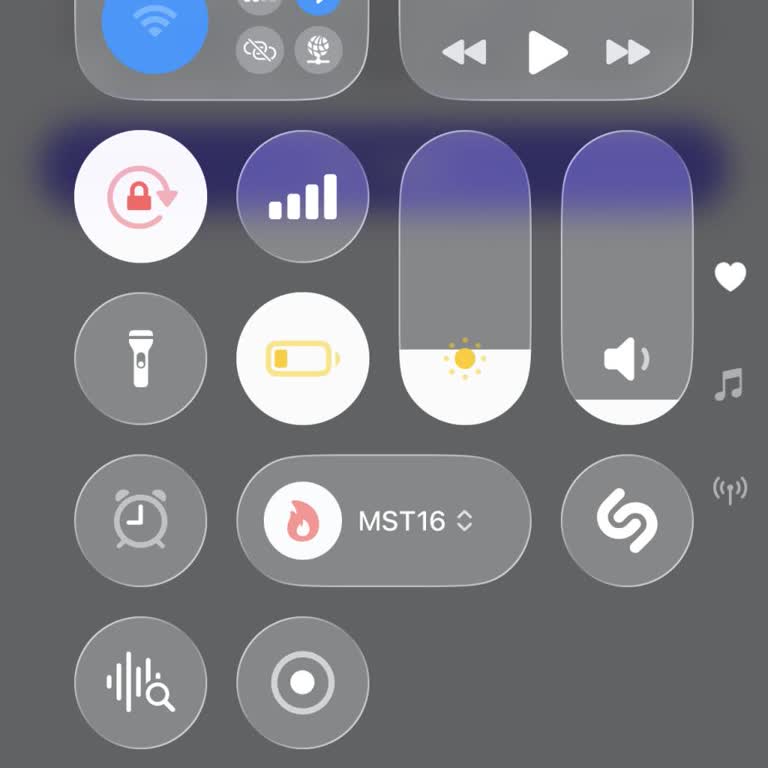Tap the volume slider
768x768 pixels.
tap(627, 278)
